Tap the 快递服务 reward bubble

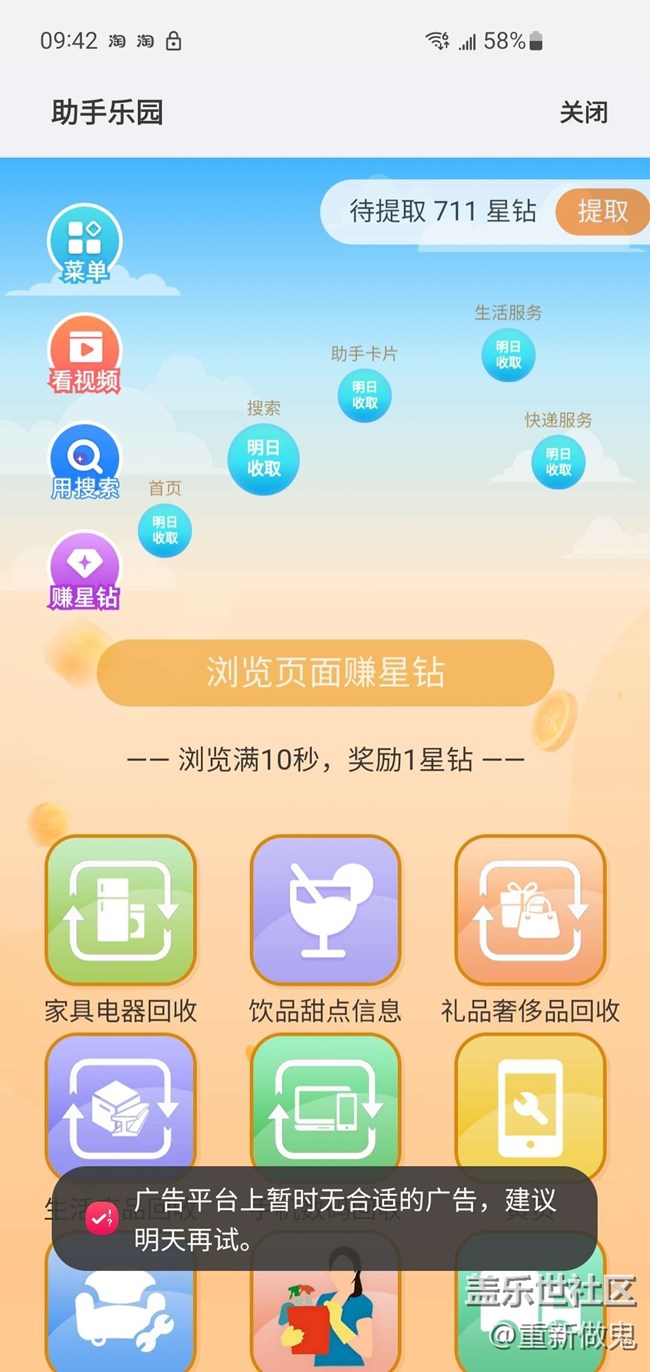(x=558, y=462)
